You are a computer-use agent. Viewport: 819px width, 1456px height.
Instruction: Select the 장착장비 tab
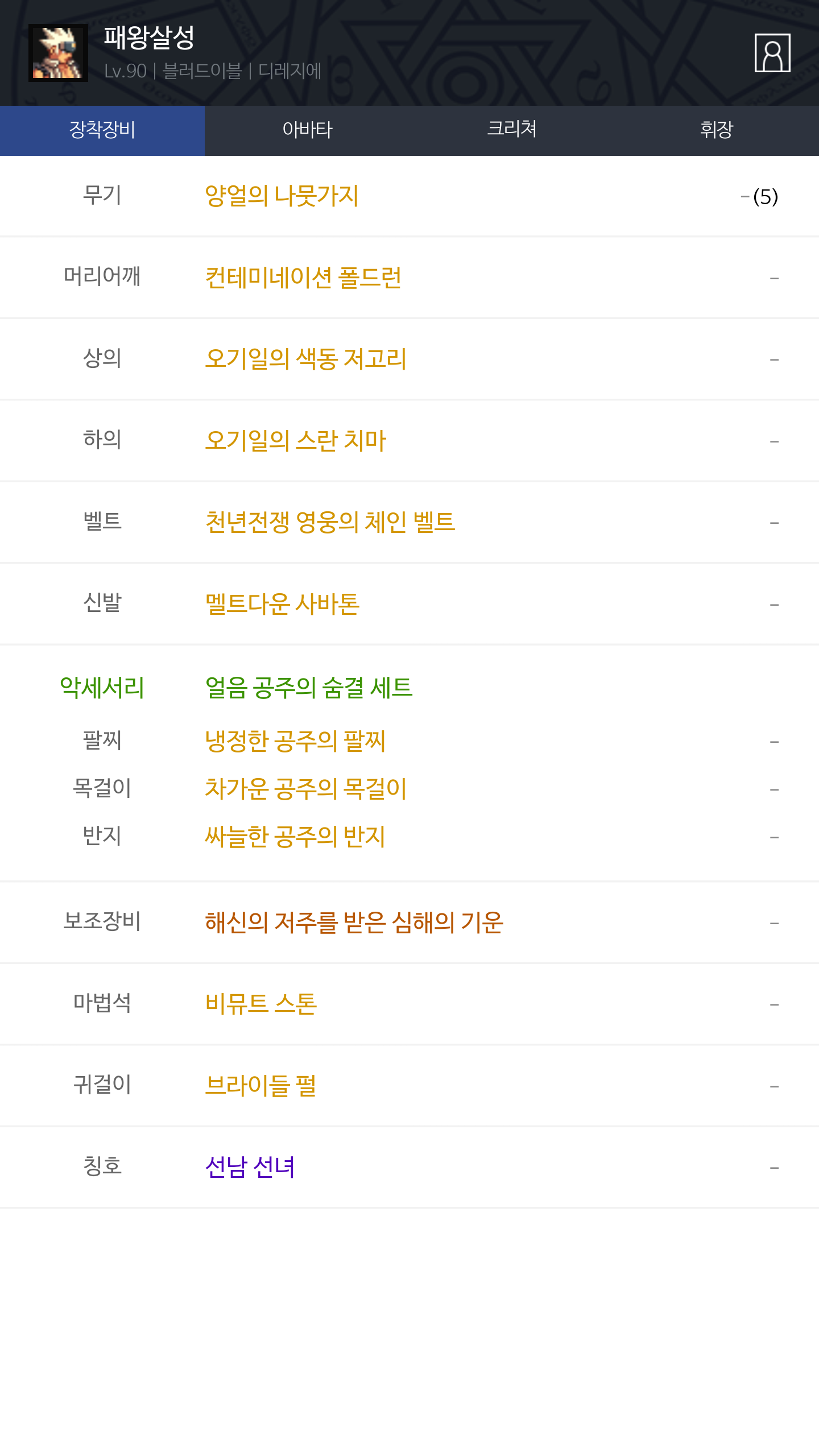[x=102, y=130]
